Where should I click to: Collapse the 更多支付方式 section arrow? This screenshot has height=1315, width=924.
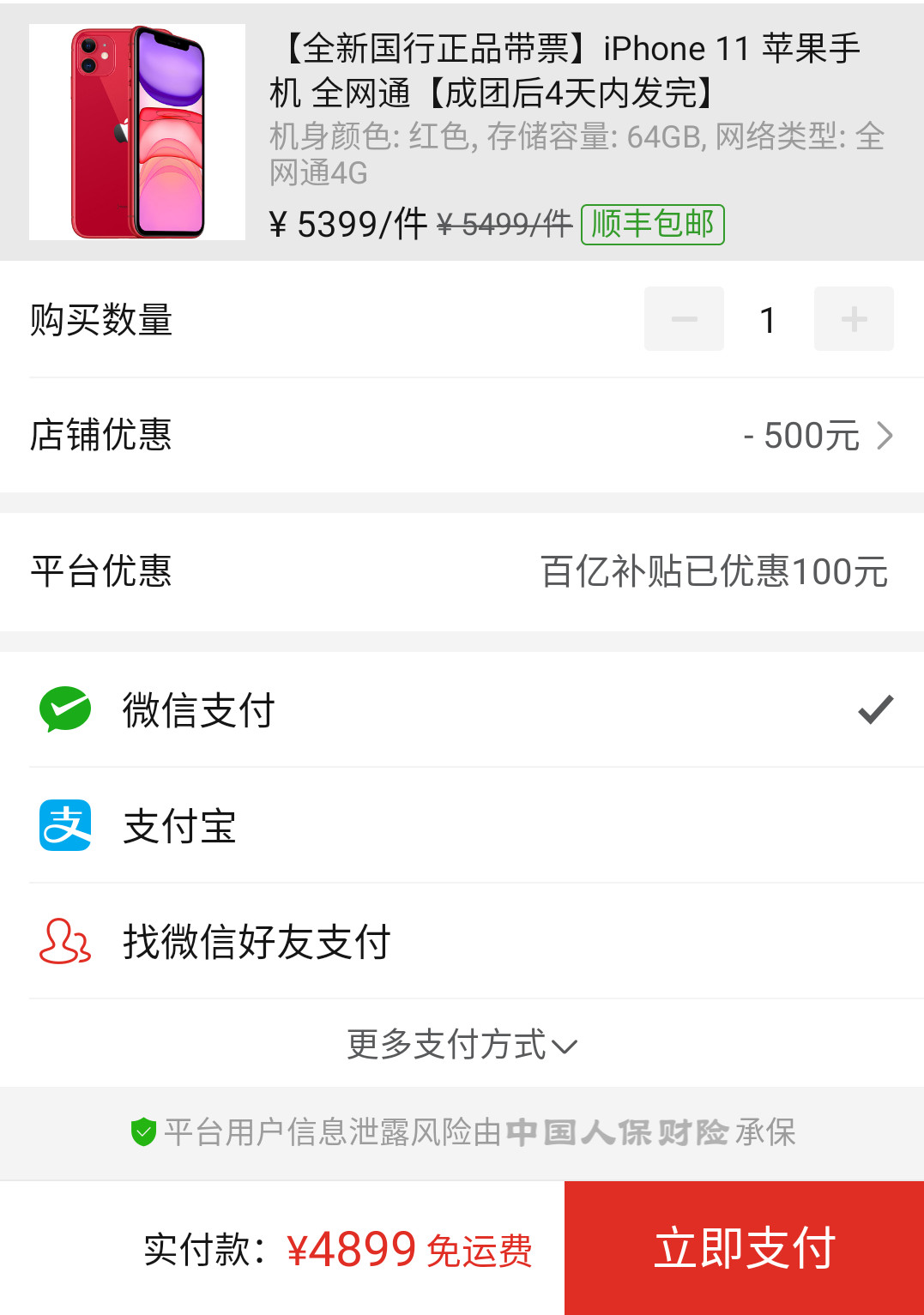(x=564, y=1047)
